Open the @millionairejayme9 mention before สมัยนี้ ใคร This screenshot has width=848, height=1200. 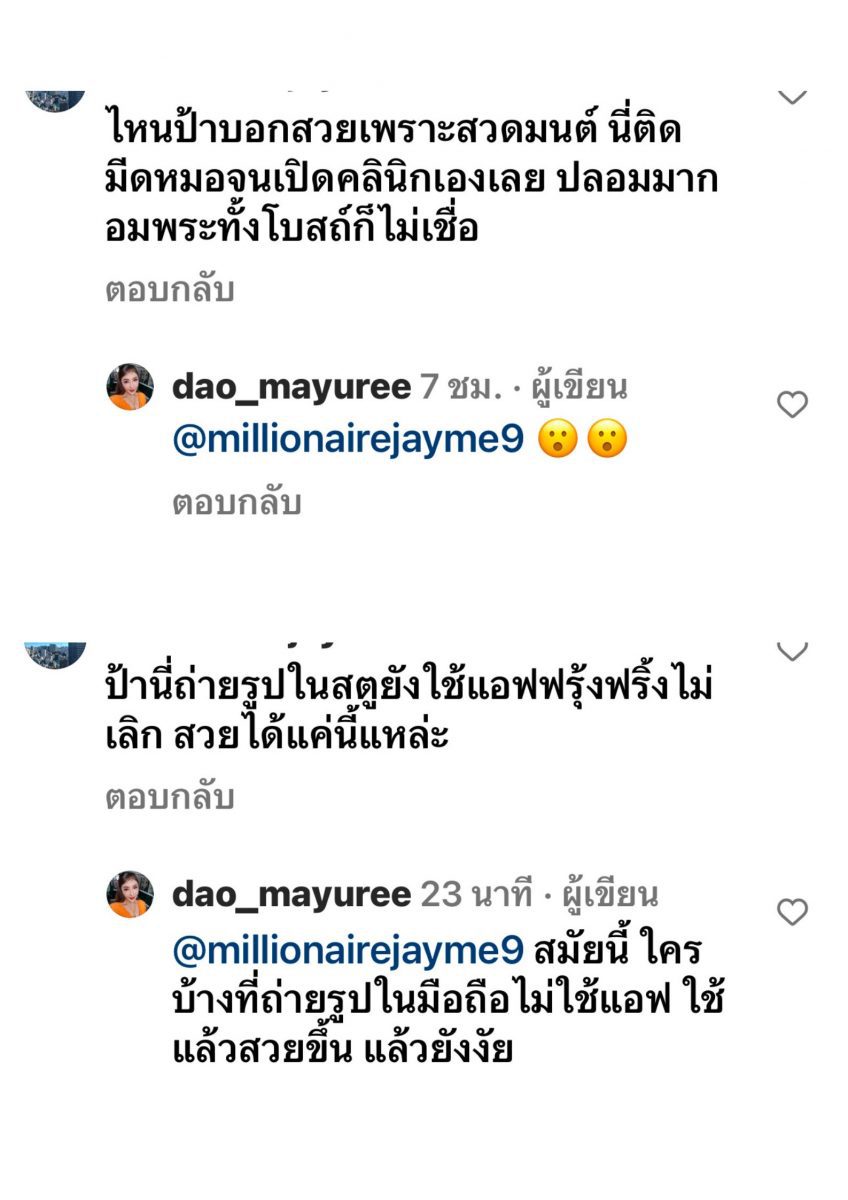[348, 948]
